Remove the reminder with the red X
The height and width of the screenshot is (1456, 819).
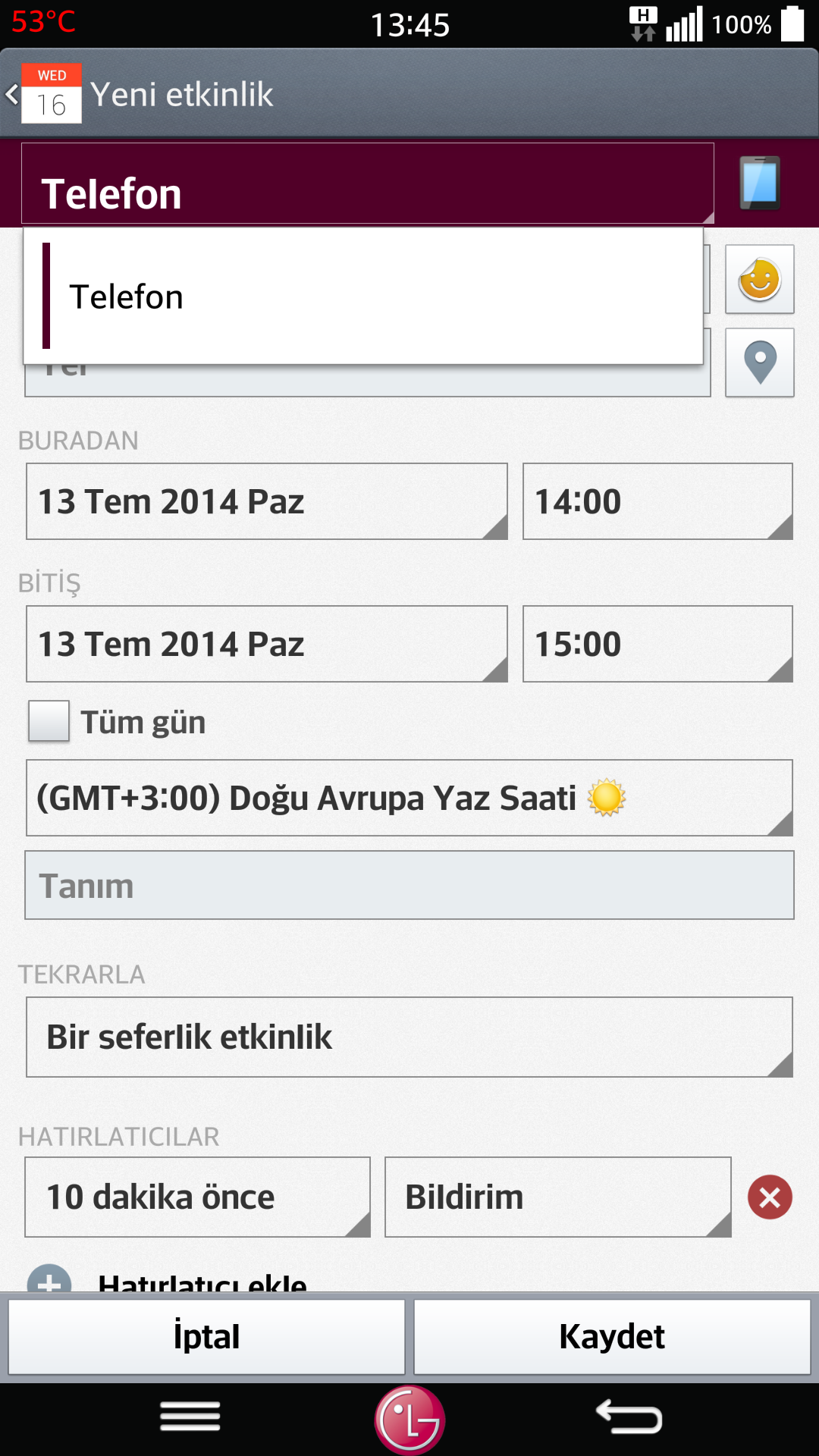[770, 1197]
